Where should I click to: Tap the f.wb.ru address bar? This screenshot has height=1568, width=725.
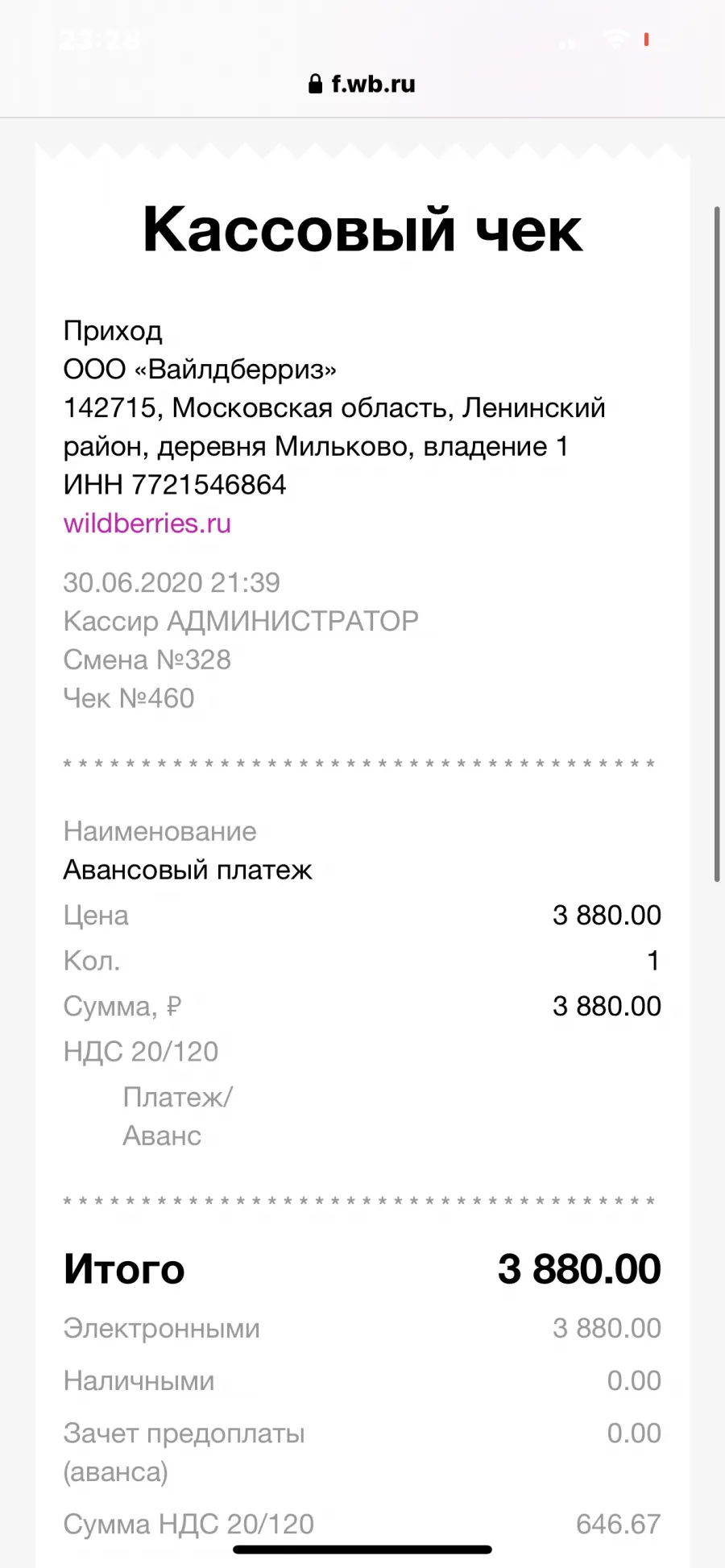click(362, 84)
